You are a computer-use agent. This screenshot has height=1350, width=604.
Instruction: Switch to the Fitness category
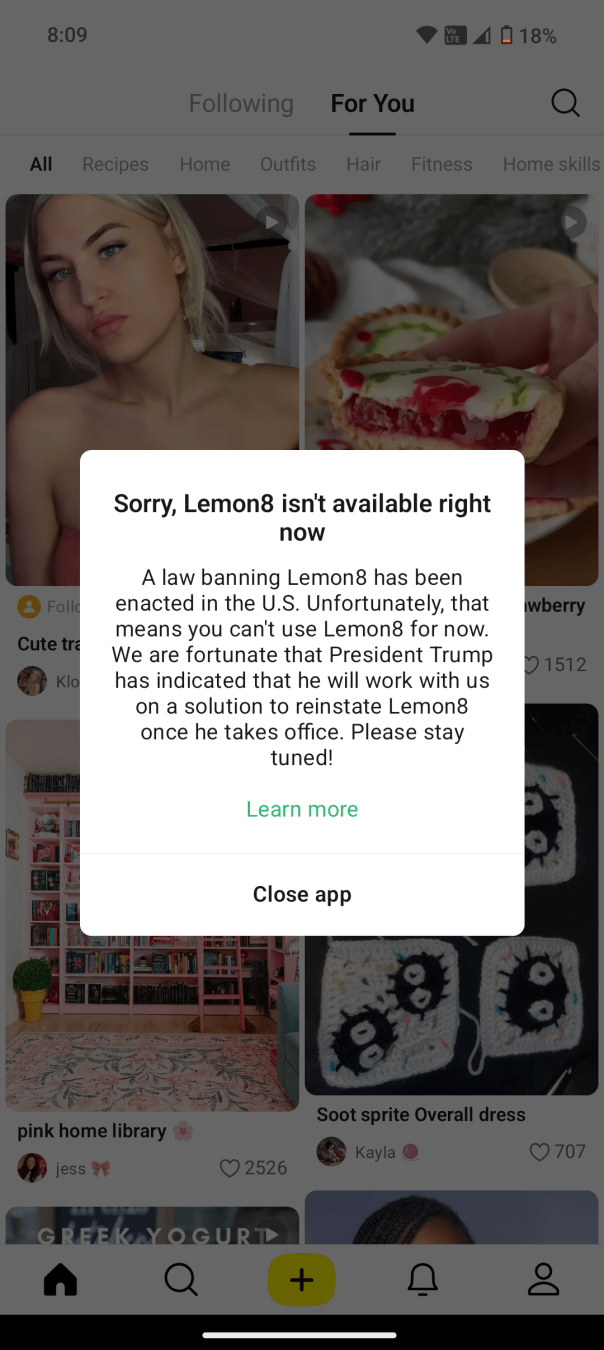(442, 164)
